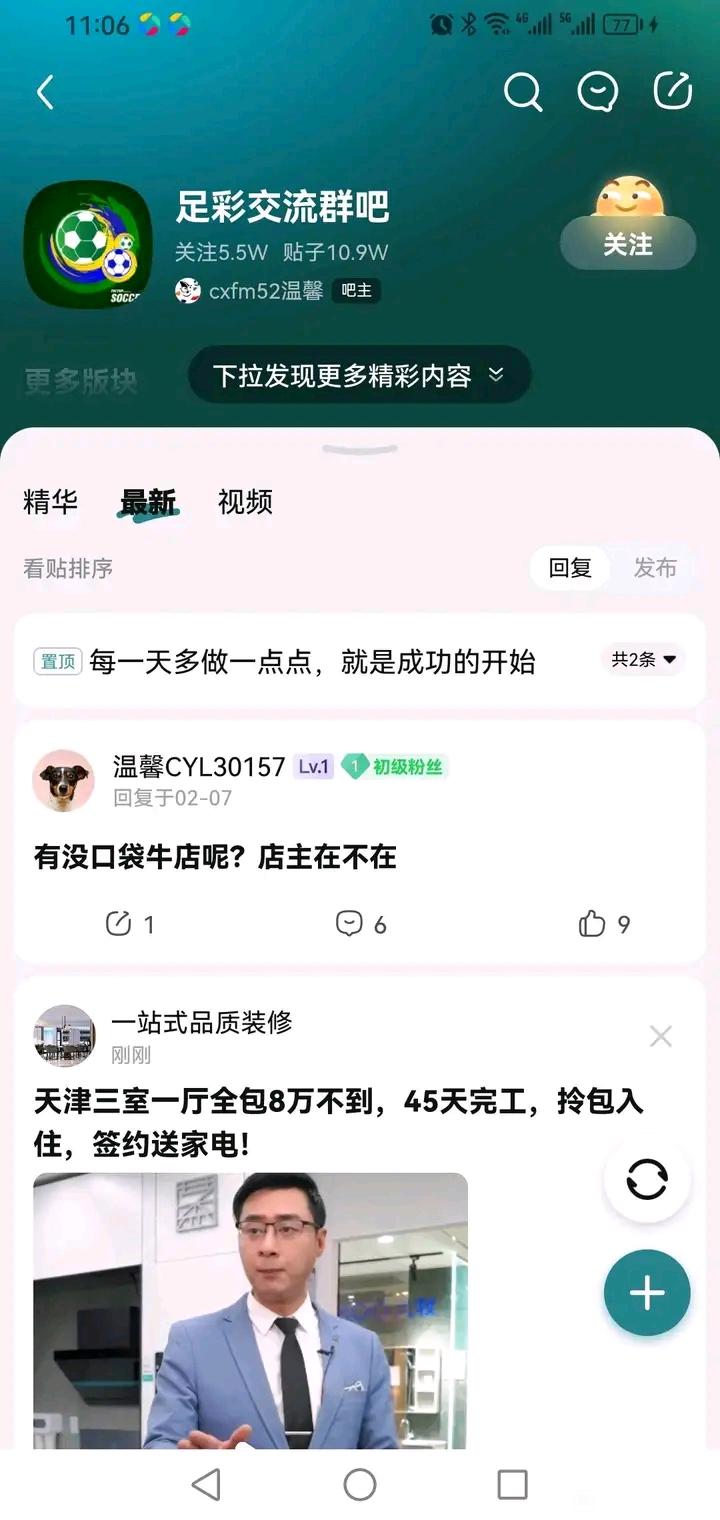Follow 足彩交流群吧 with the 关注 button

628,244
